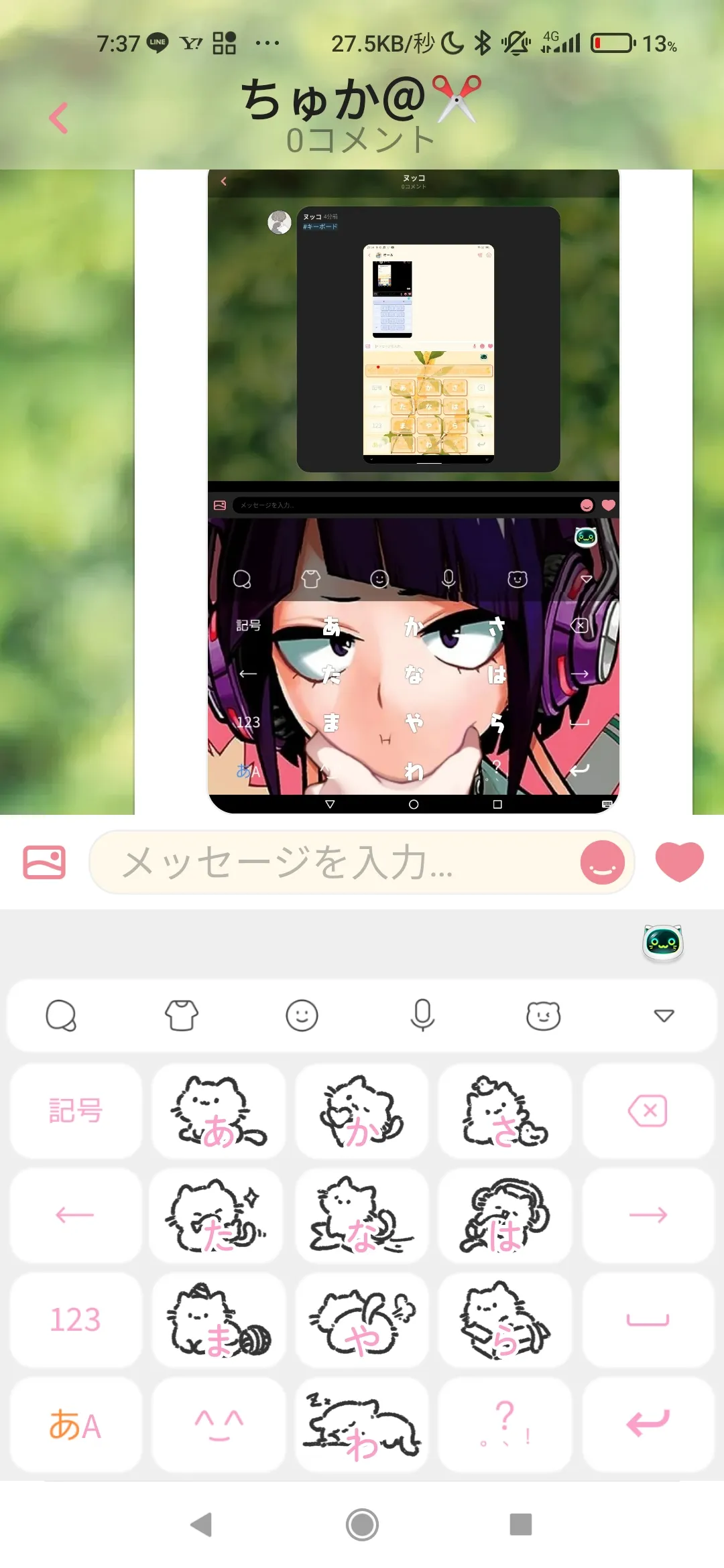The image size is (724, 1568).
Task: Open keyboard search in the toolbar
Action: click(61, 1016)
